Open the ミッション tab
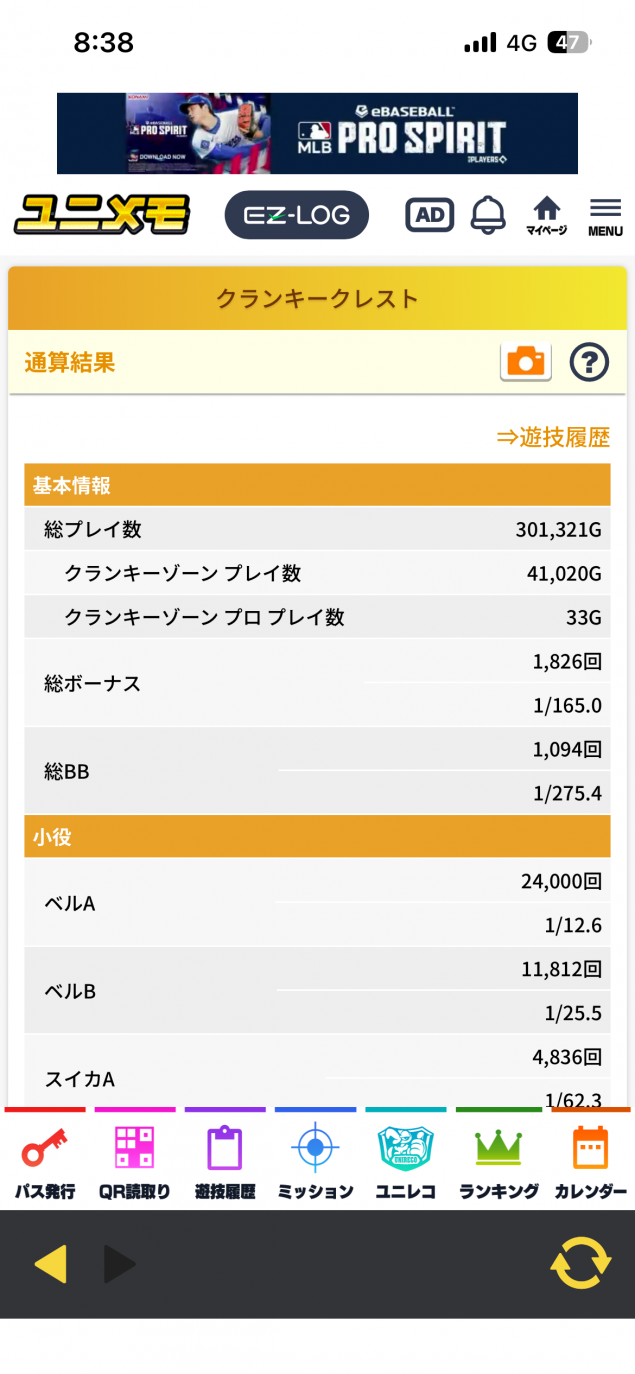Viewport: 635px width, 1374px height. pos(315,1160)
